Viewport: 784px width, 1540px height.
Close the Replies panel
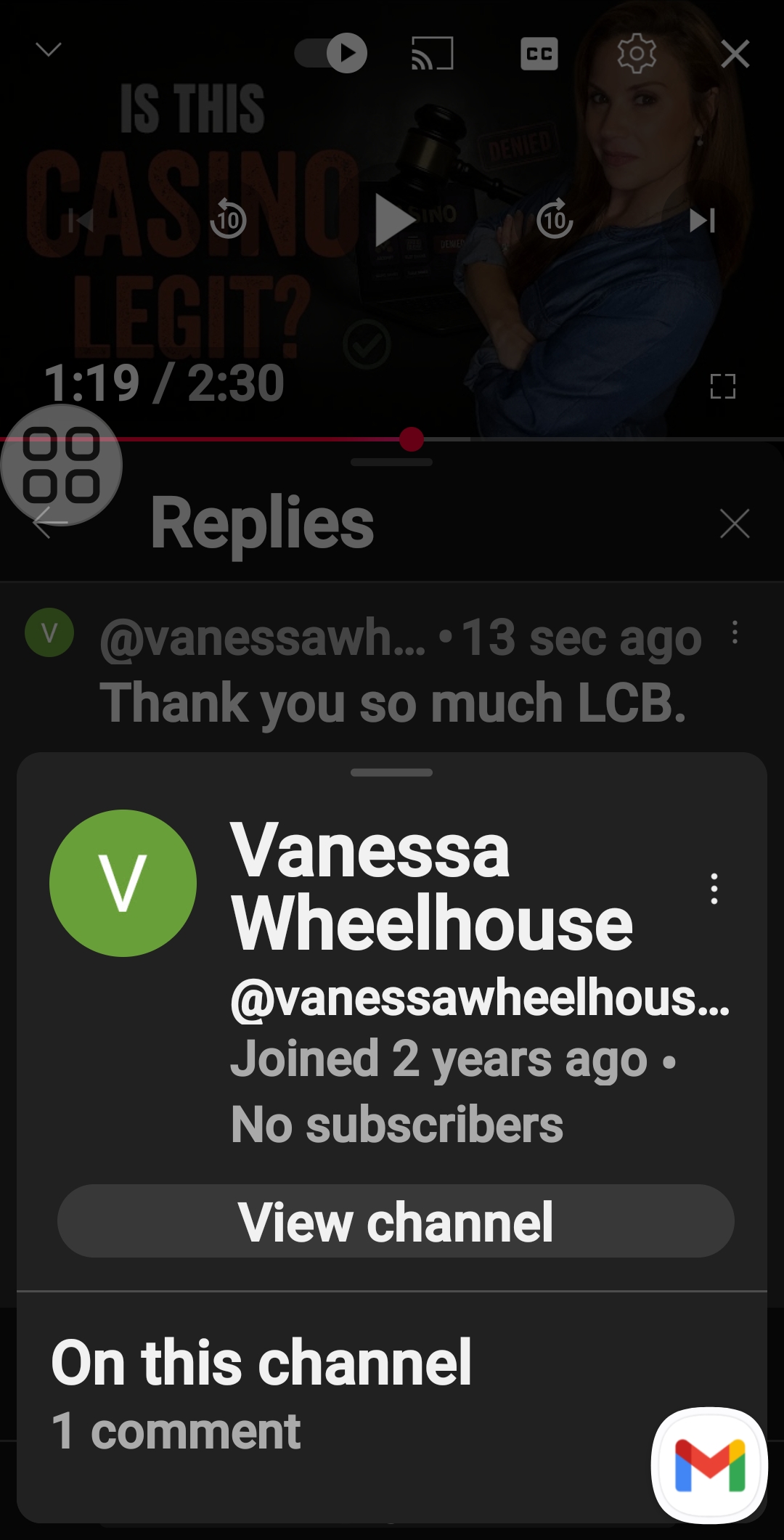click(x=734, y=523)
